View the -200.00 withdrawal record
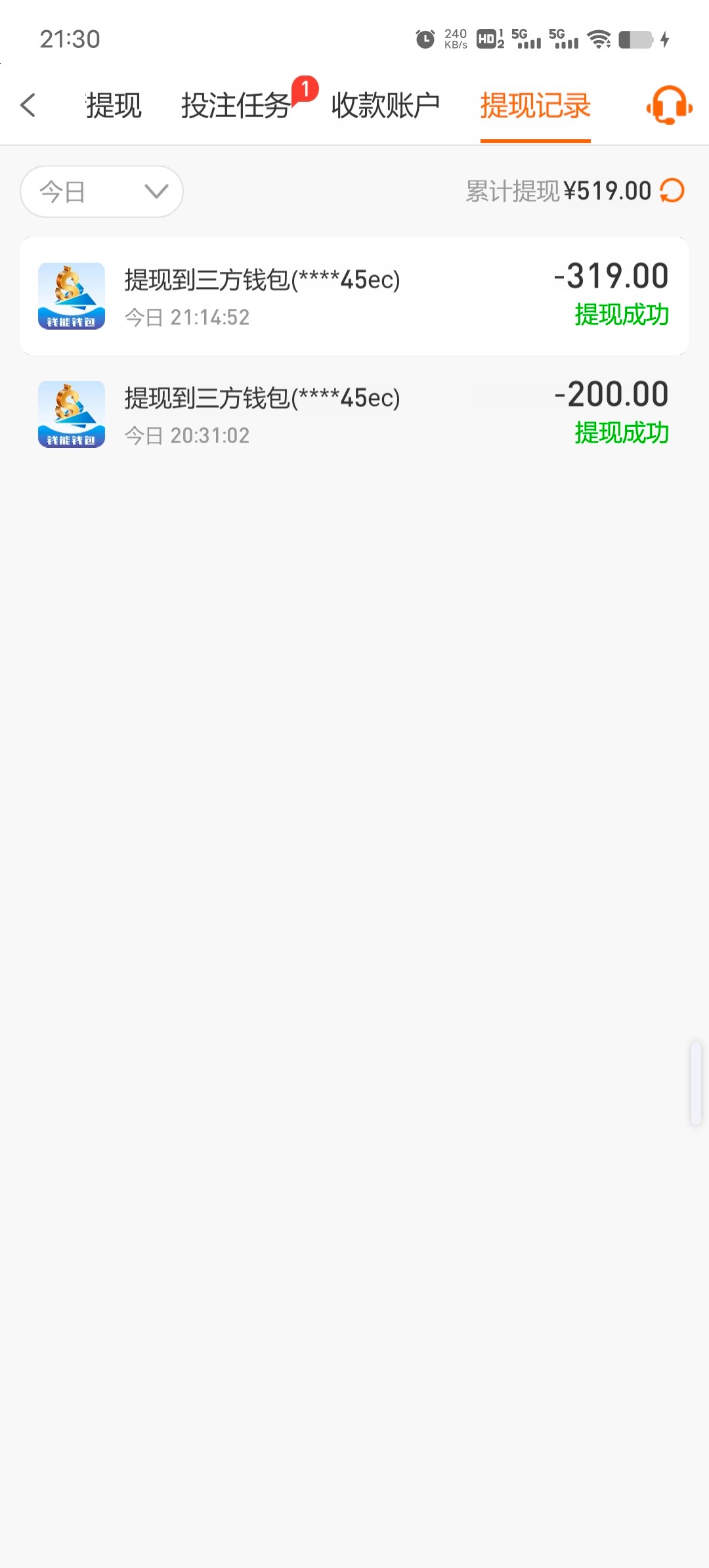The width and height of the screenshot is (709, 1568). [354, 414]
